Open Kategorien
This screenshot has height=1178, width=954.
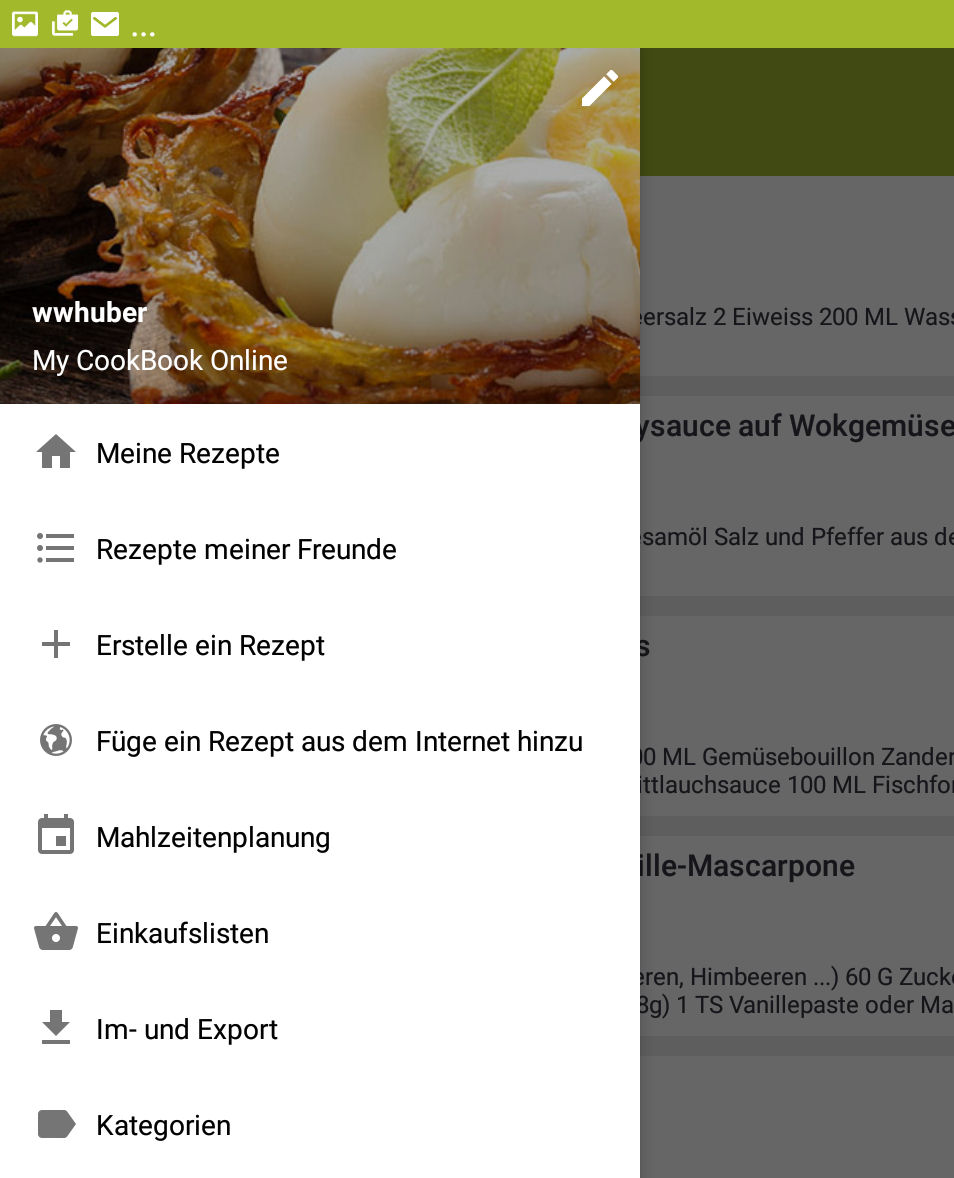click(163, 1126)
